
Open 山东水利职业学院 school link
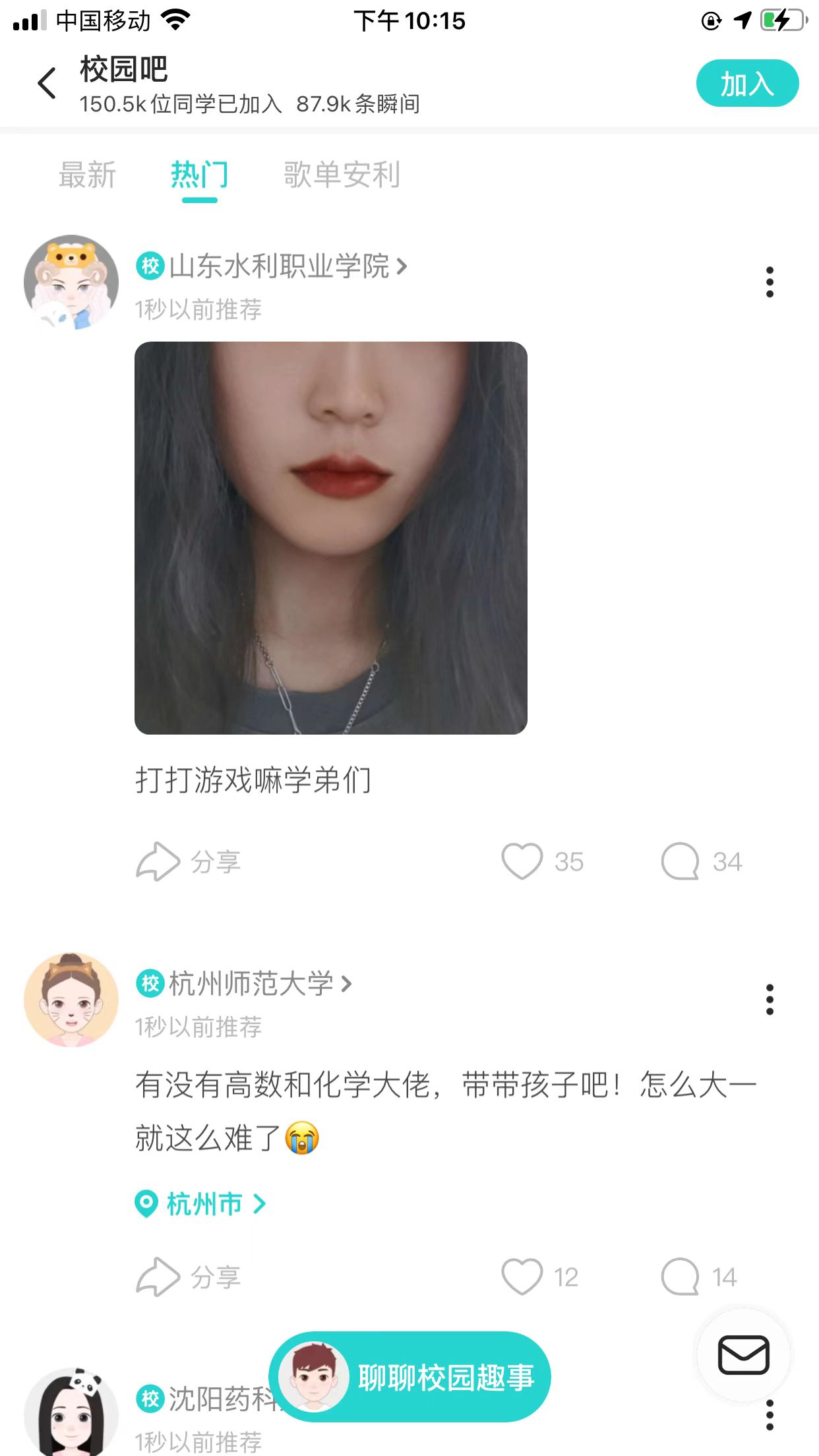point(280,266)
